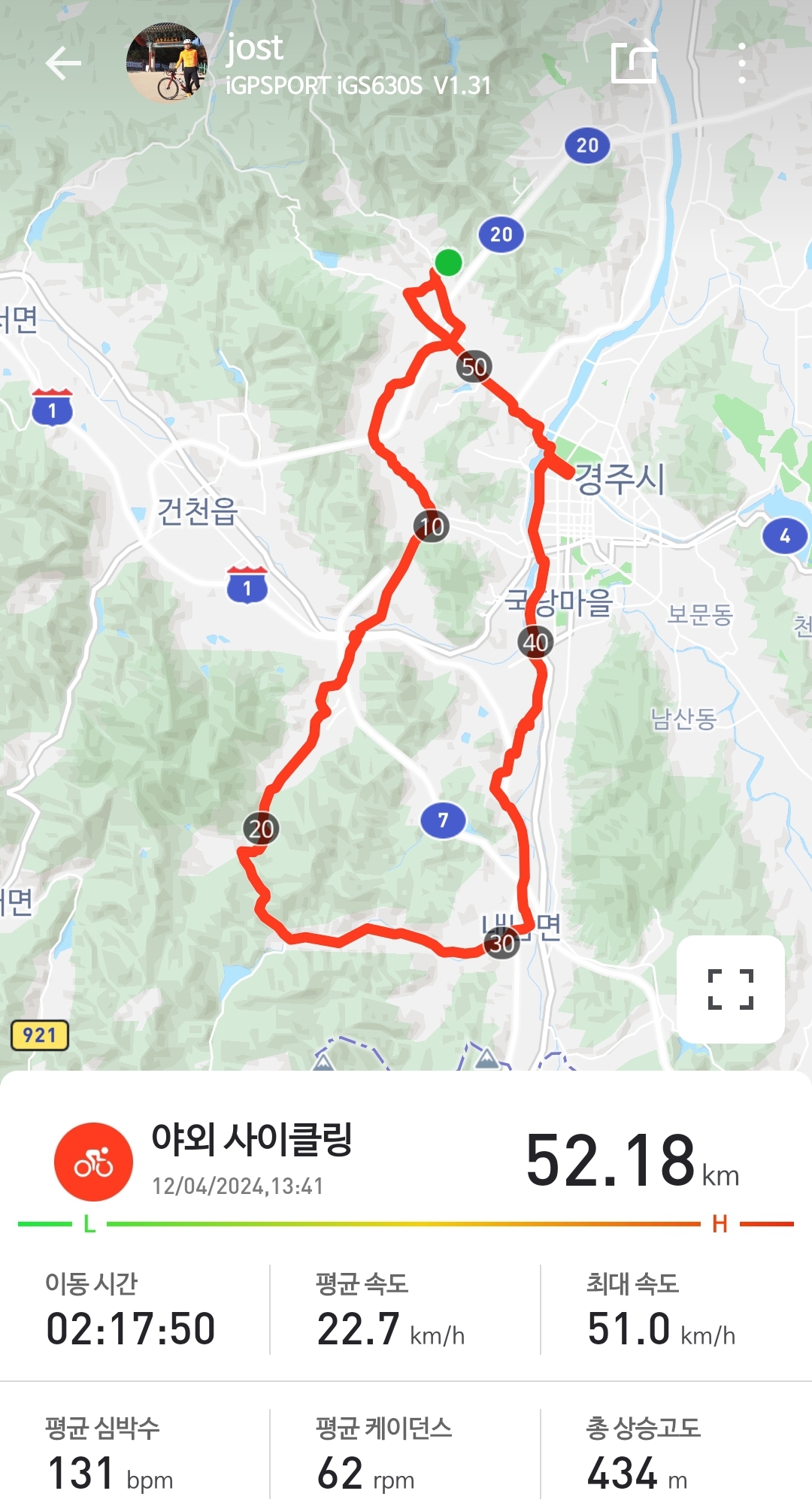Share this cycling activity

point(634,62)
